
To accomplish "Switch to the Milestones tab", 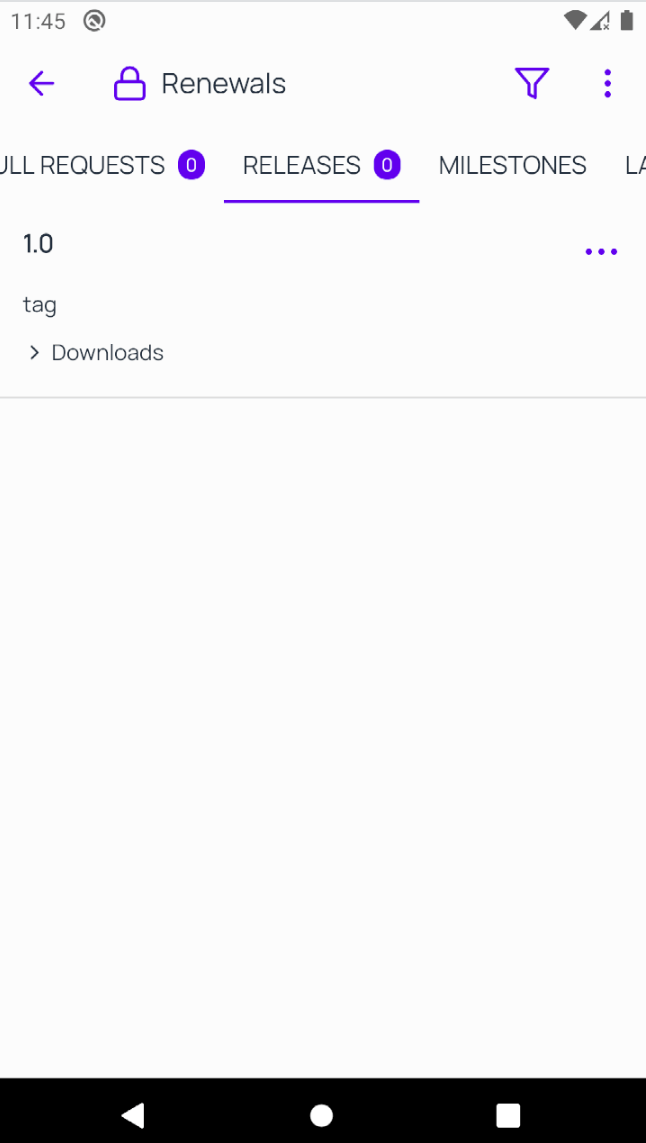I will click(513, 166).
